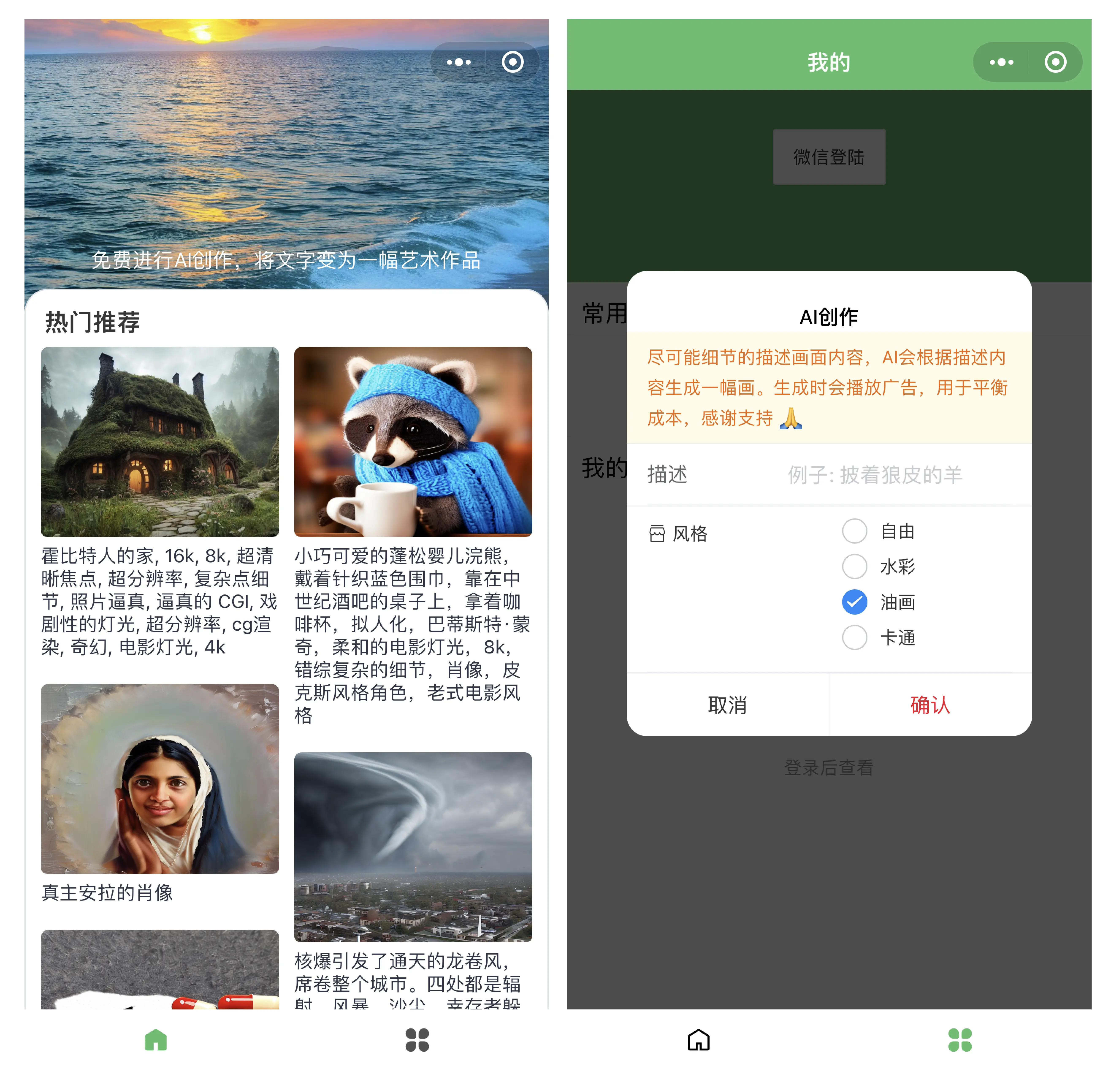The image size is (1111, 1092).
Task: Open the more options menu on 我的 page
Action: pos(1000,62)
